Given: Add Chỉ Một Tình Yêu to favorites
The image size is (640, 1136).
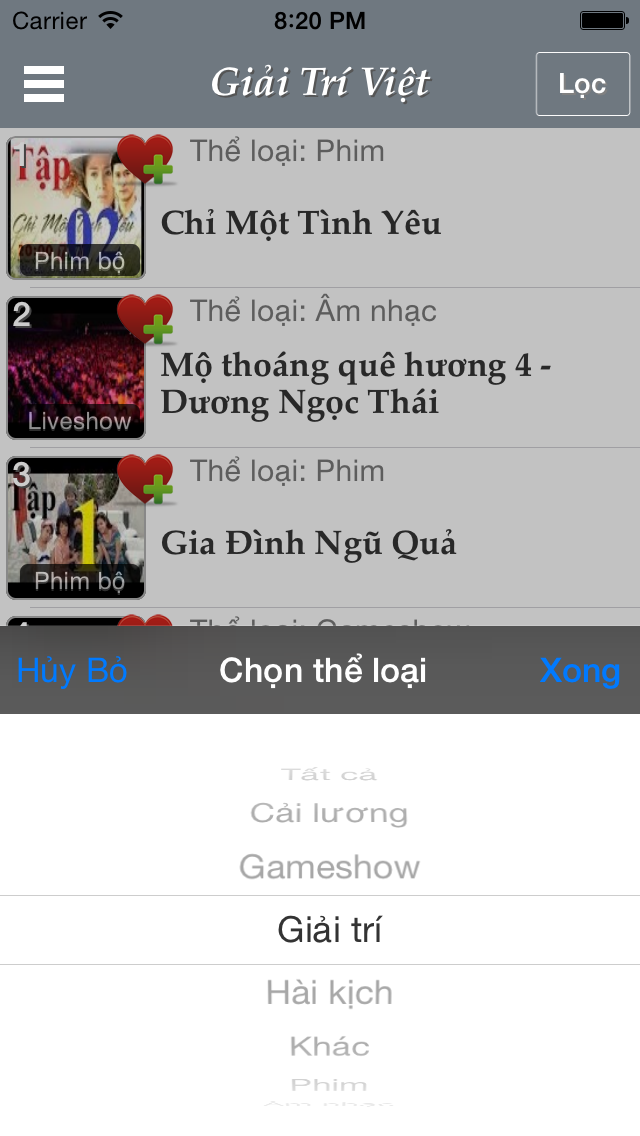Looking at the screenshot, I should point(146,159).
